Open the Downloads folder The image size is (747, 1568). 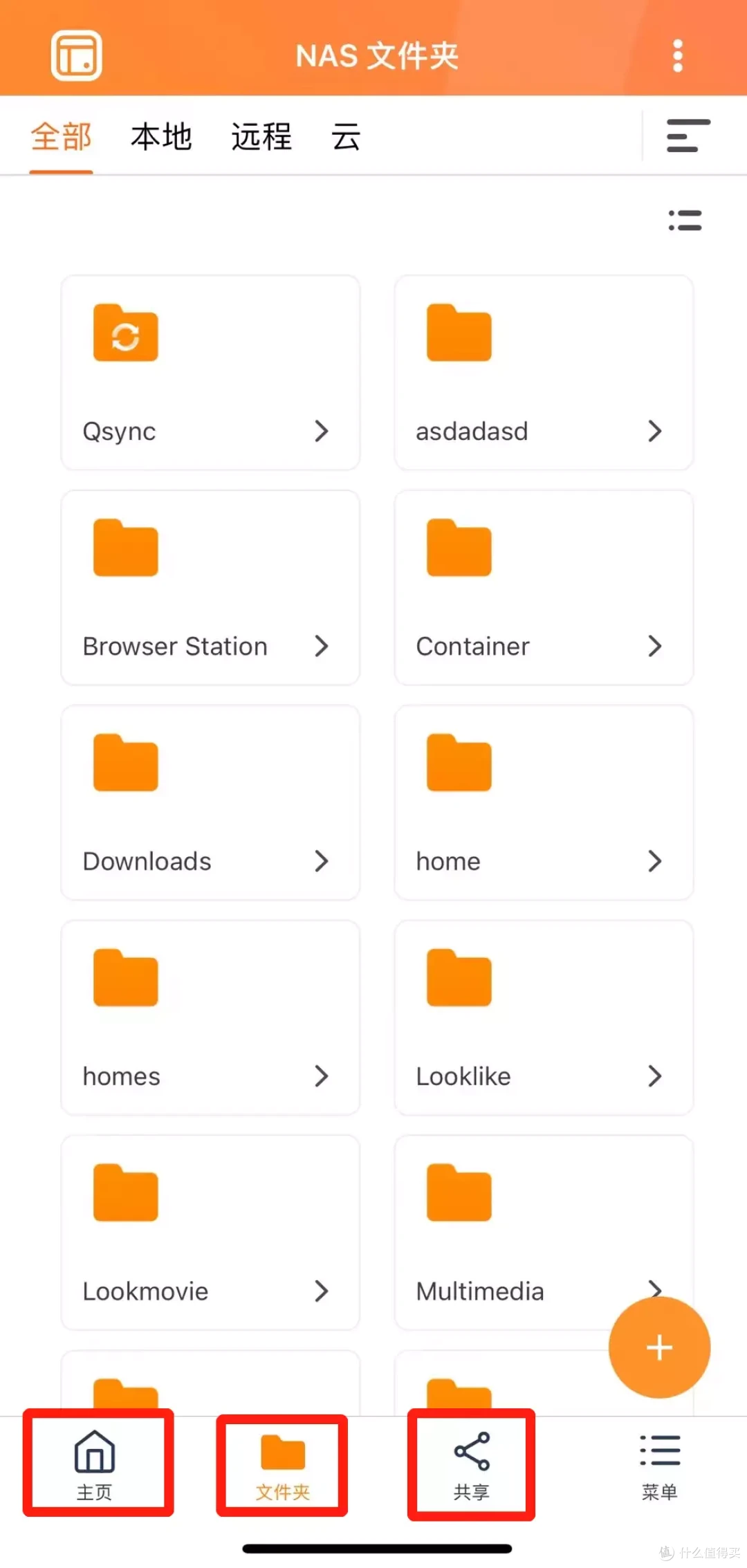210,803
